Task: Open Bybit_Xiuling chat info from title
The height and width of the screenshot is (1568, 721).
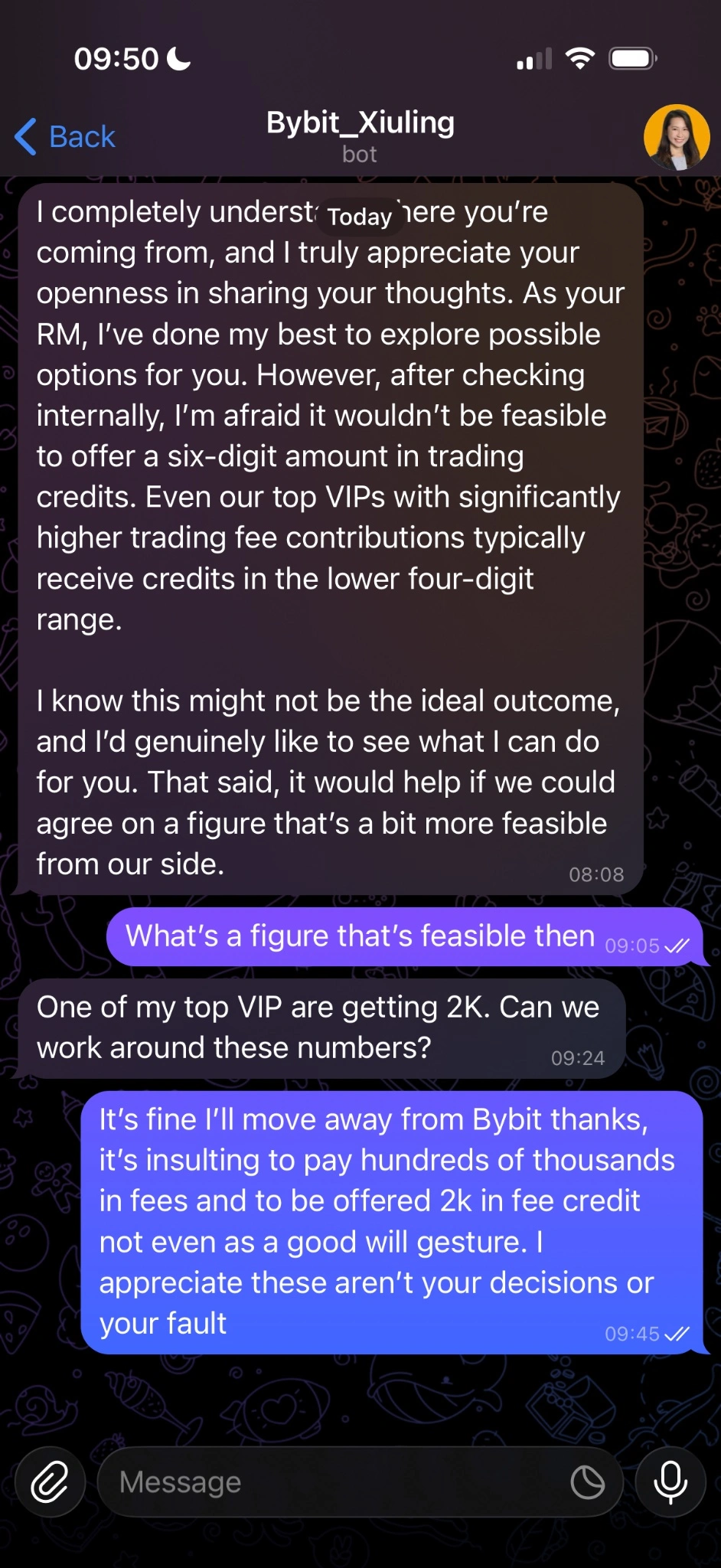Action: (360, 136)
